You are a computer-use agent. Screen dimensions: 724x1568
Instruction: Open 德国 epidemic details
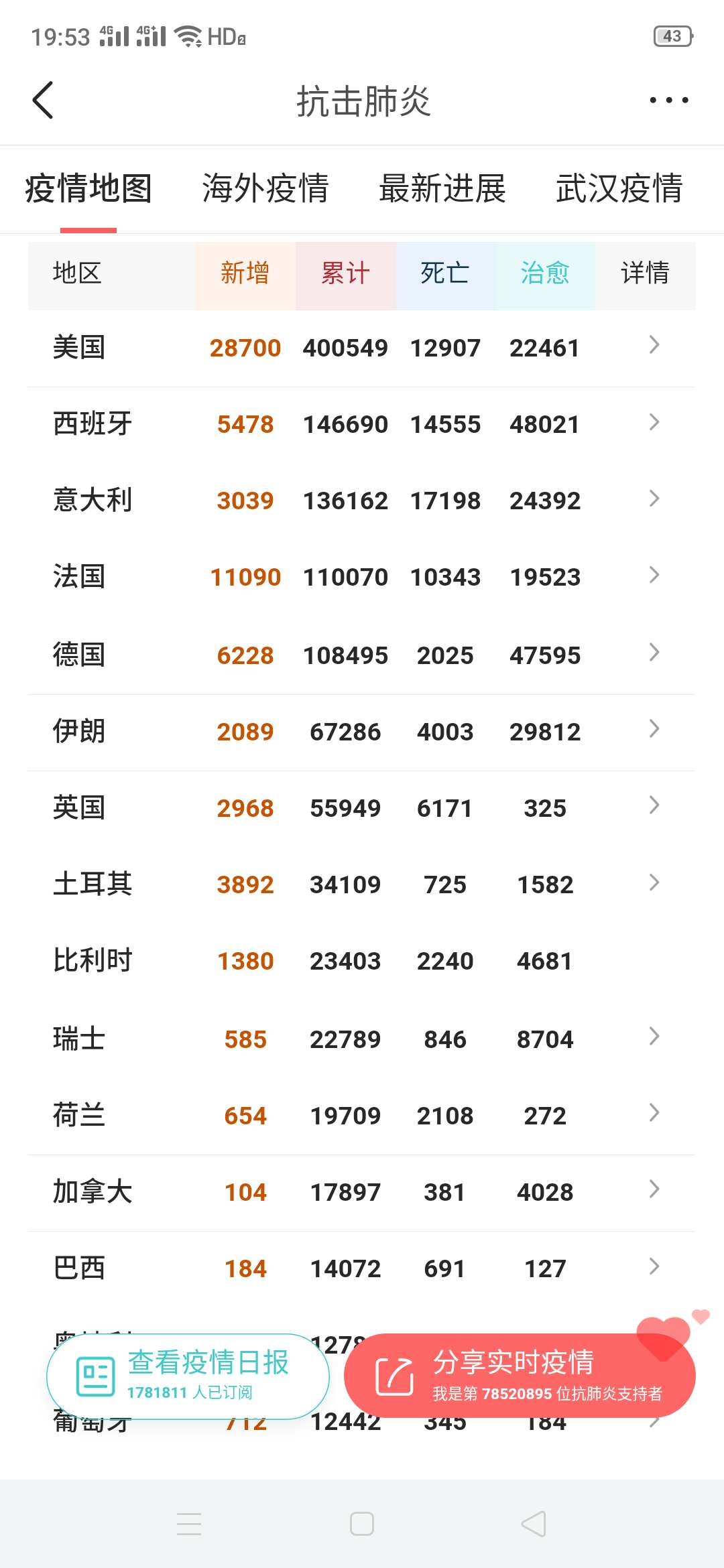click(654, 653)
